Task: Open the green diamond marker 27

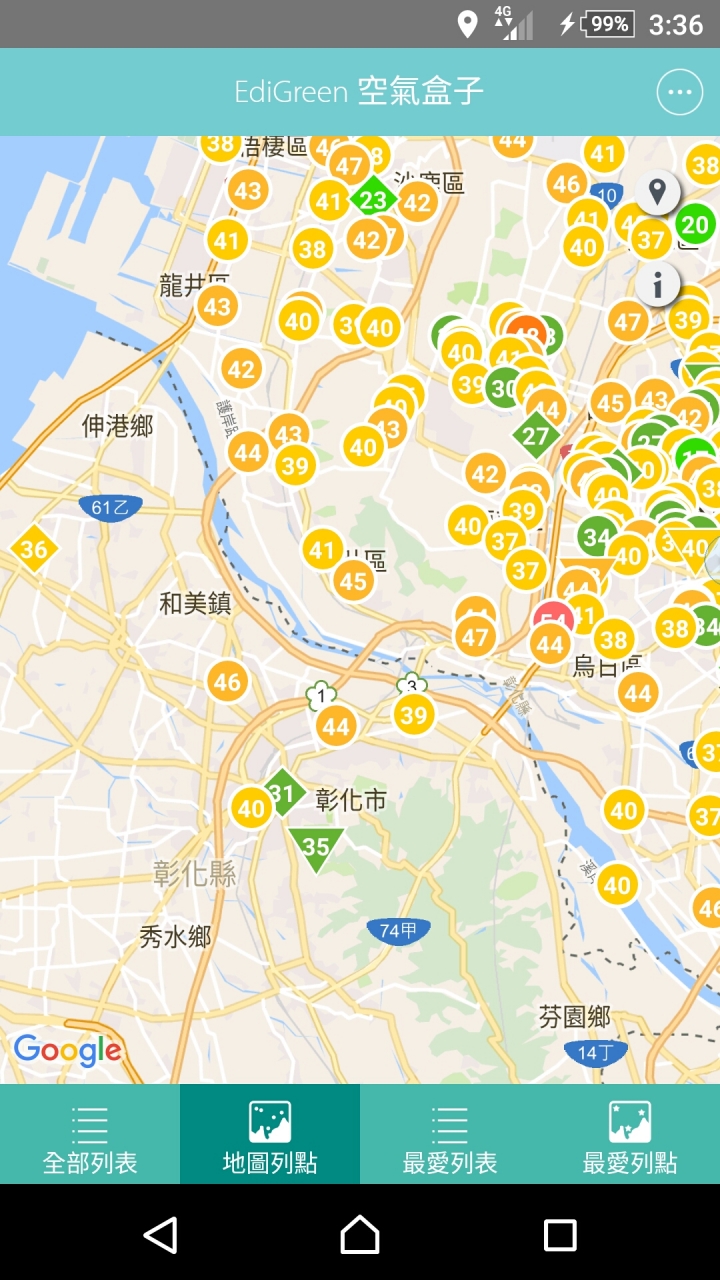Action: pos(536,435)
